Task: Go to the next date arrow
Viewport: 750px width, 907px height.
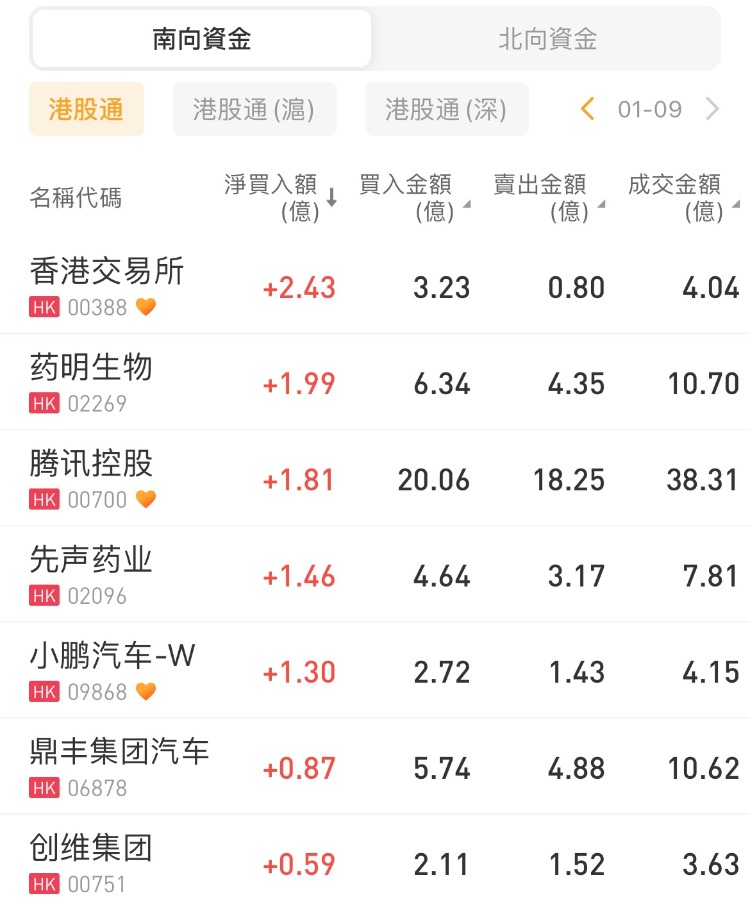Action: coord(712,109)
